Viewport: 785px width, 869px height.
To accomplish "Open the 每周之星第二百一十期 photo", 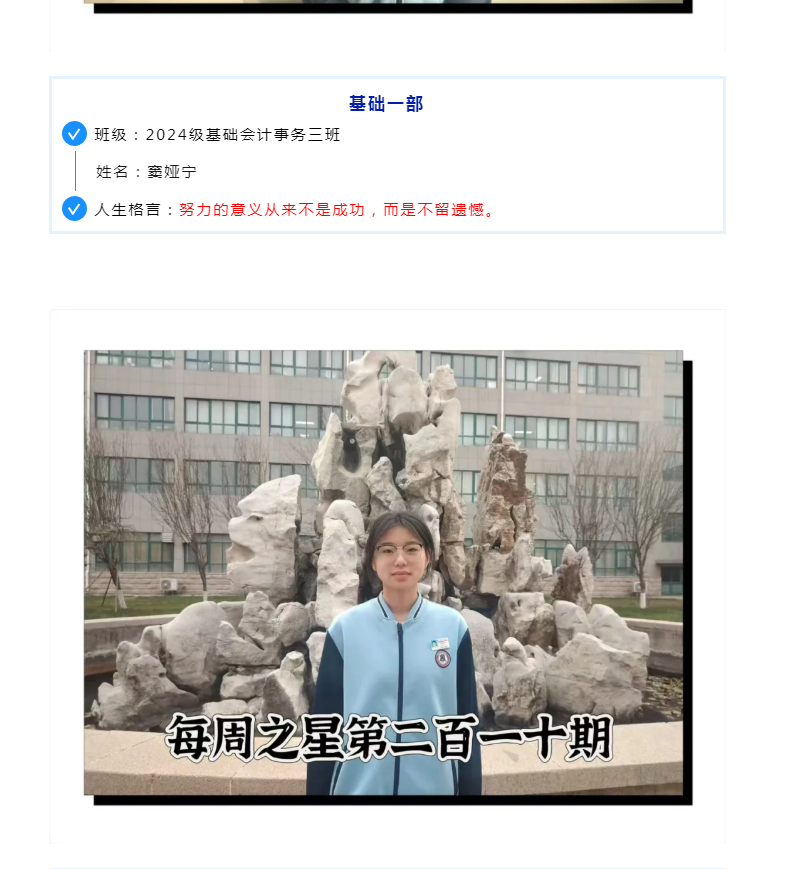I will click(x=383, y=572).
